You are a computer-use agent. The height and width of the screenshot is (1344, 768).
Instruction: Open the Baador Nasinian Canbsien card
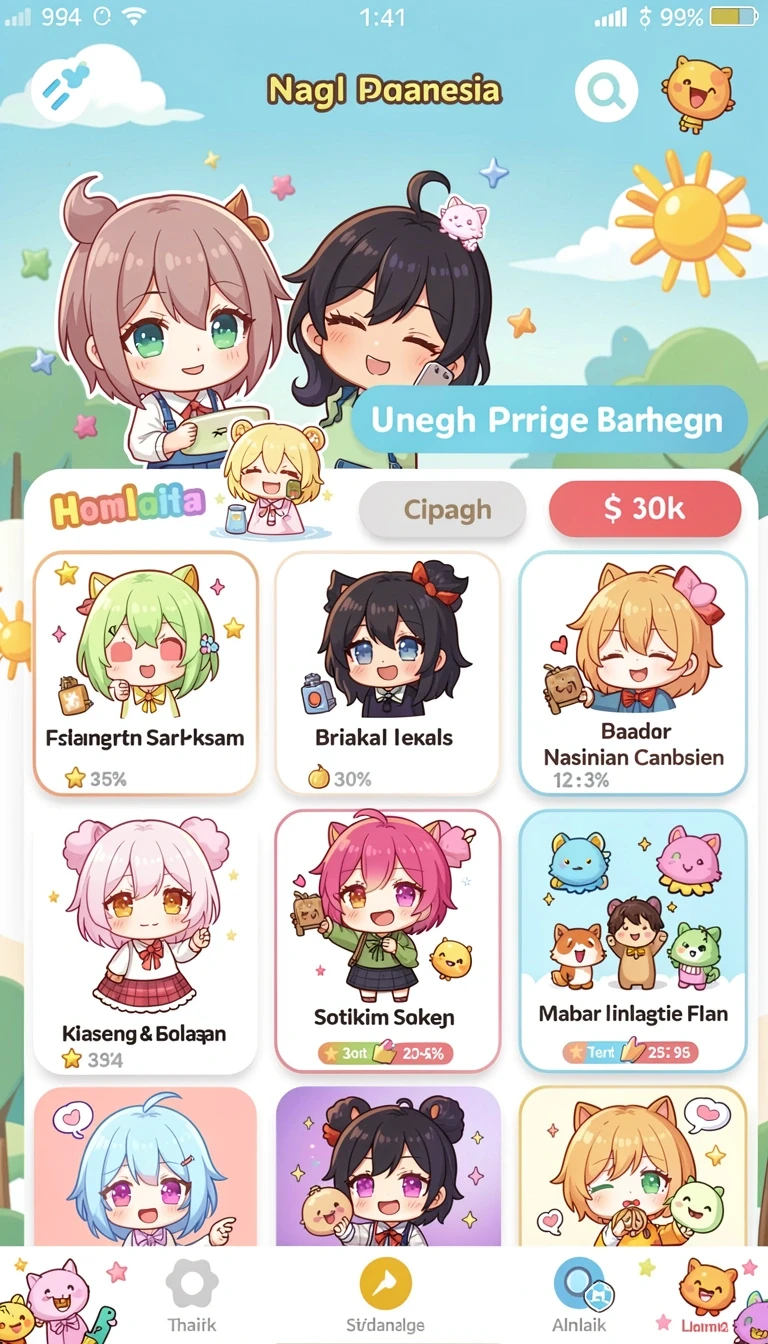tap(633, 673)
